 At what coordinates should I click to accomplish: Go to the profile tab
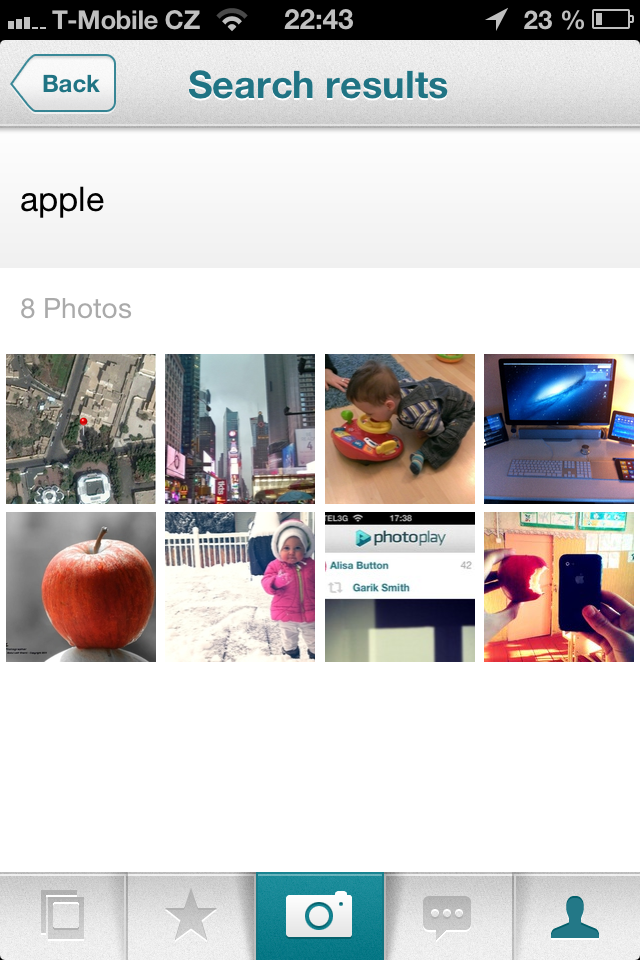tap(576, 916)
